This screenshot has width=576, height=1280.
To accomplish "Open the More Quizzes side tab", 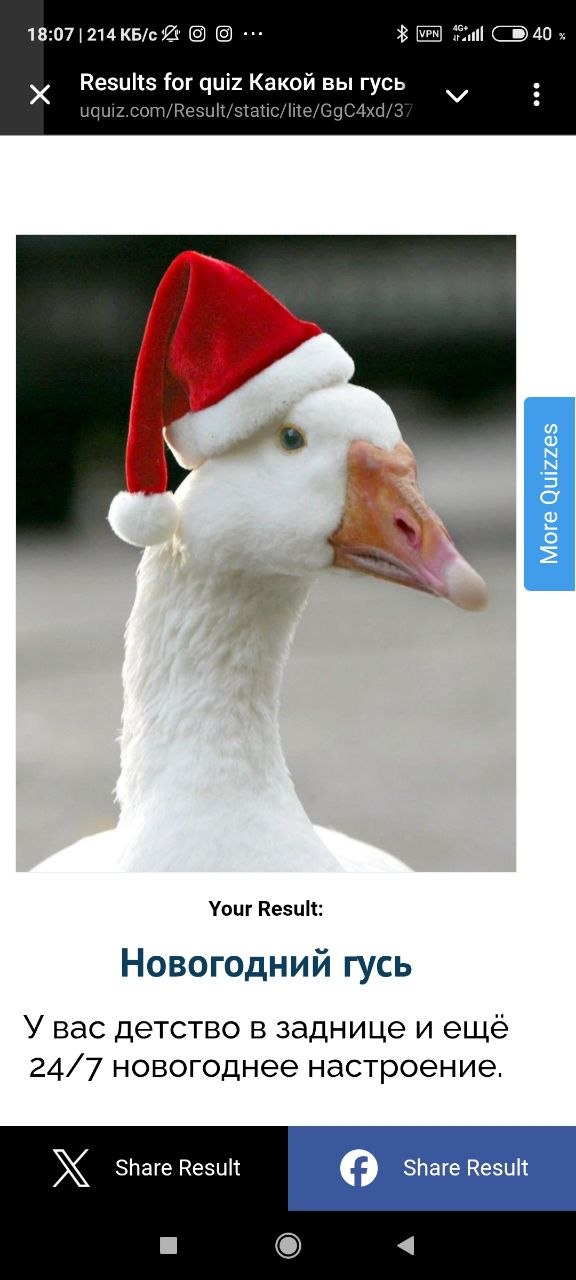I will pyautogui.click(x=549, y=494).
